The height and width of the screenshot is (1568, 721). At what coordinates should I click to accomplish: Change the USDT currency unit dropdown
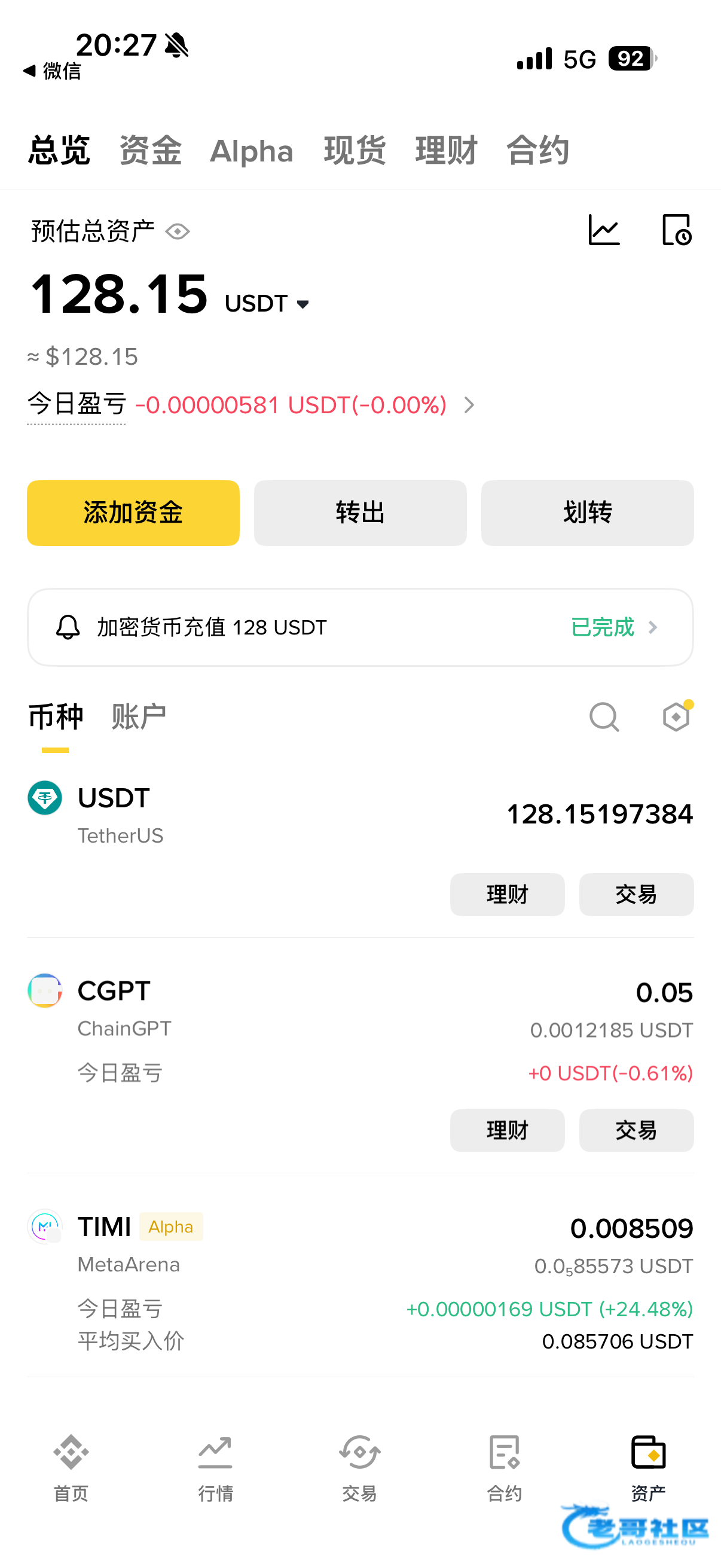click(268, 303)
